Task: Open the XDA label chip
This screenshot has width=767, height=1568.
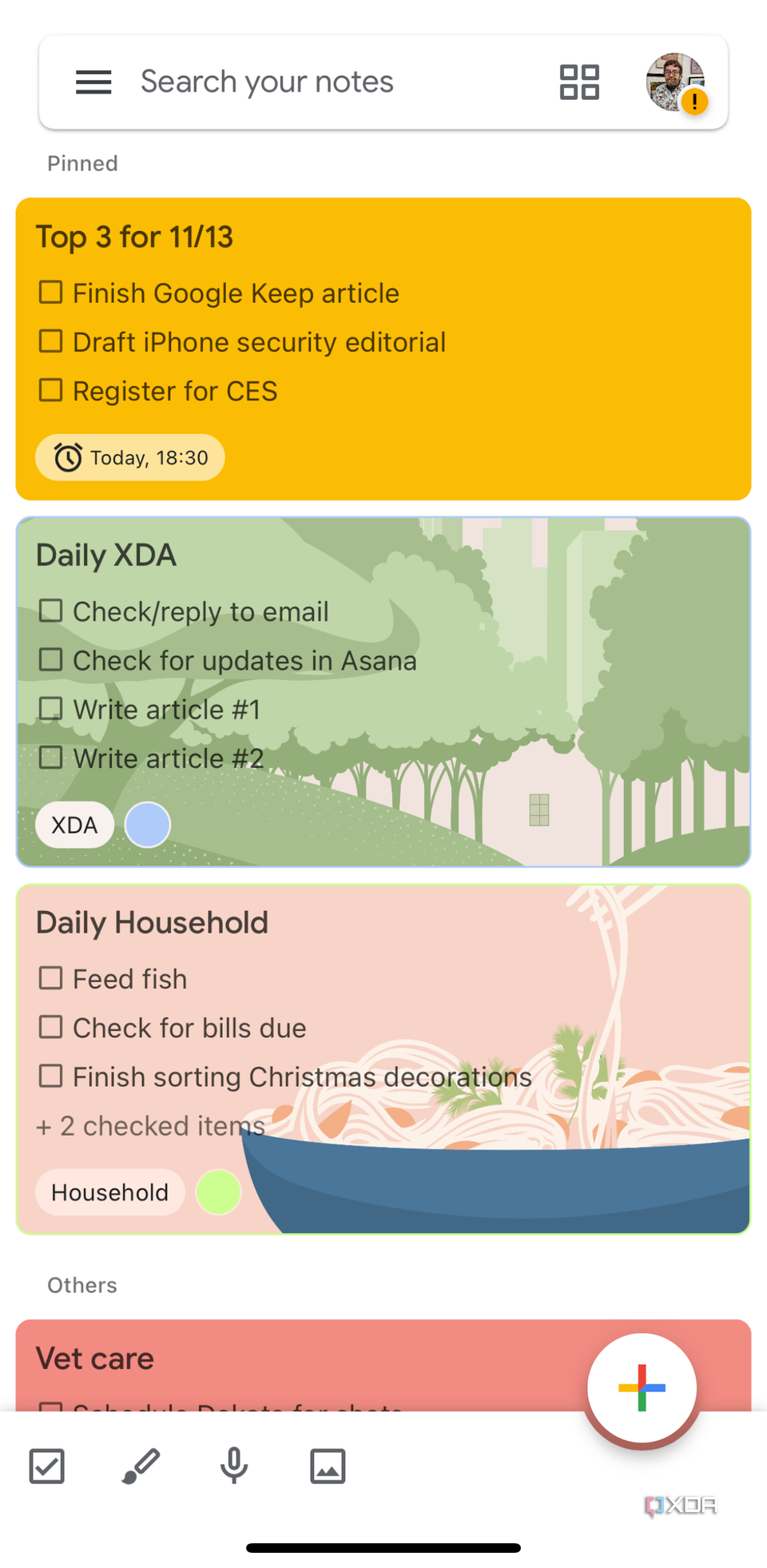Action: coord(74,824)
